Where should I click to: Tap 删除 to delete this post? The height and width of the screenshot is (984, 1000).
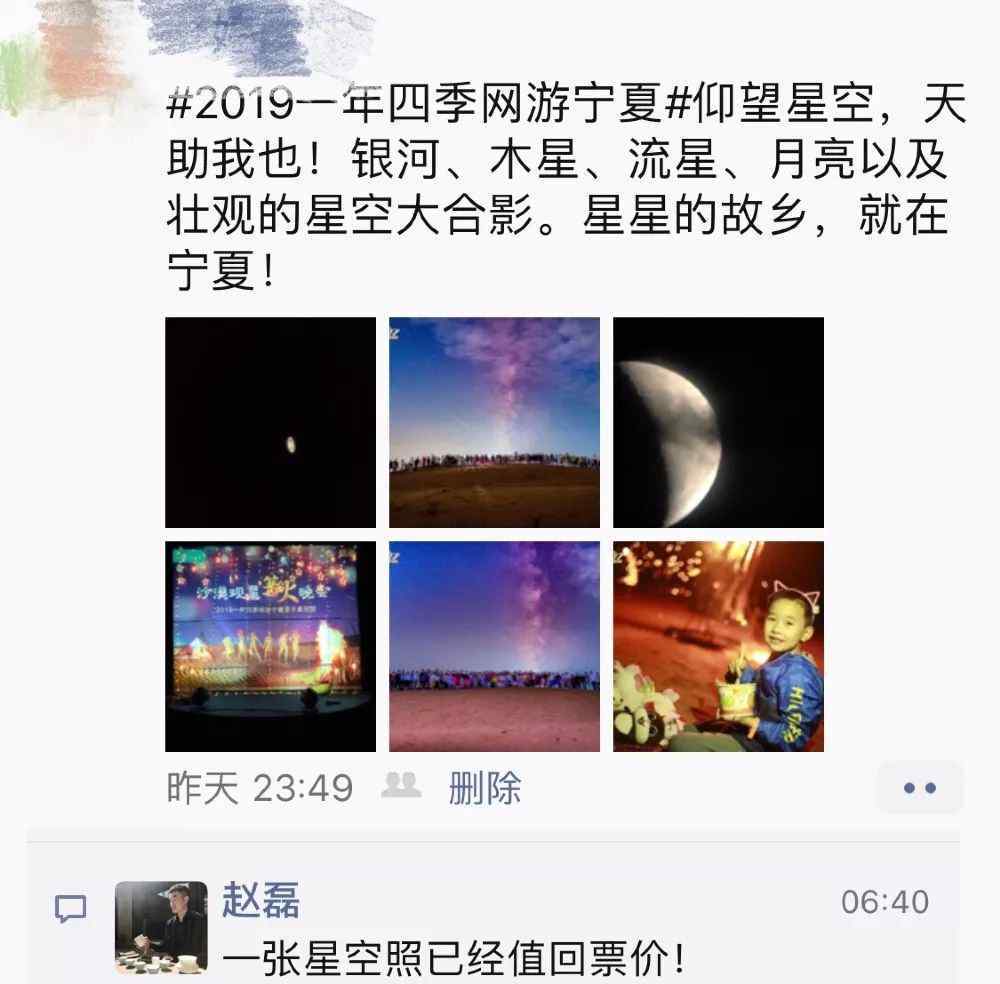[x=485, y=788]
